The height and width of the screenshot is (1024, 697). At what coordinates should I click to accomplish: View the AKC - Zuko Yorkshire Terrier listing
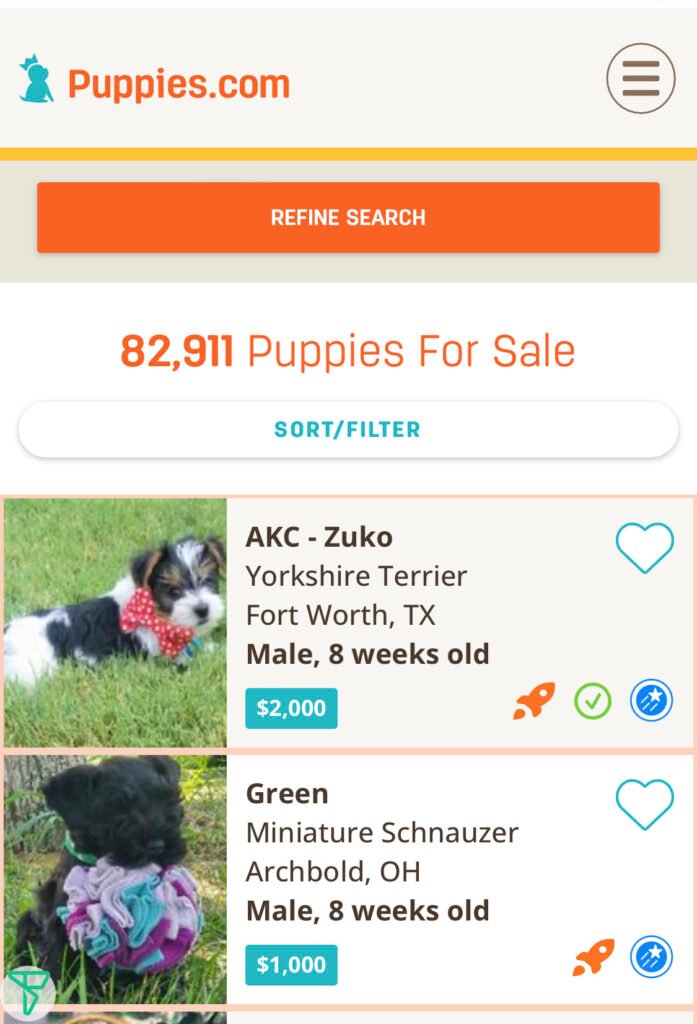tap(319, 537)
